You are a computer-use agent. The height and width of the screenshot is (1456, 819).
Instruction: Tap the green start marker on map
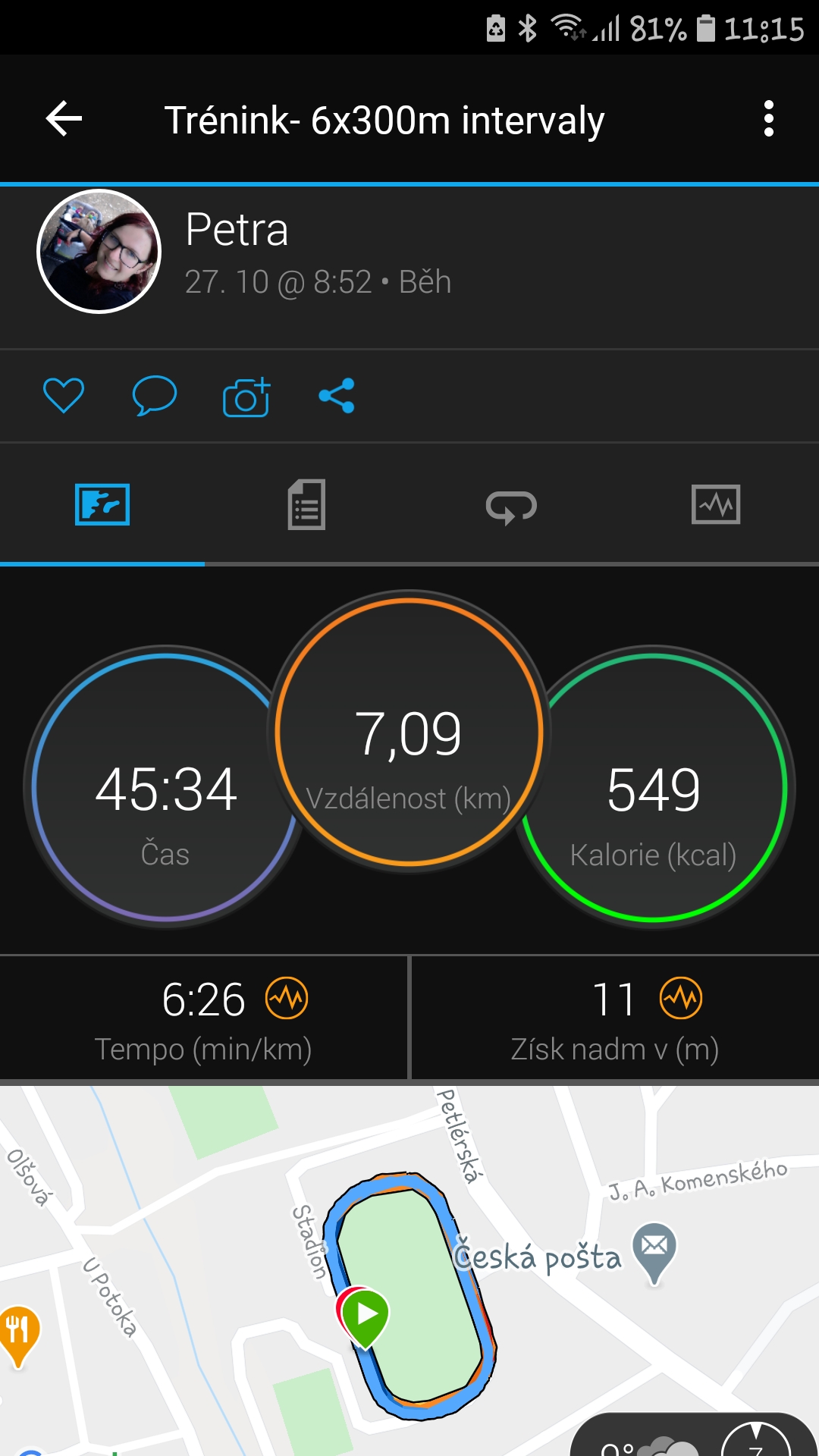(x=366, y=1317)
